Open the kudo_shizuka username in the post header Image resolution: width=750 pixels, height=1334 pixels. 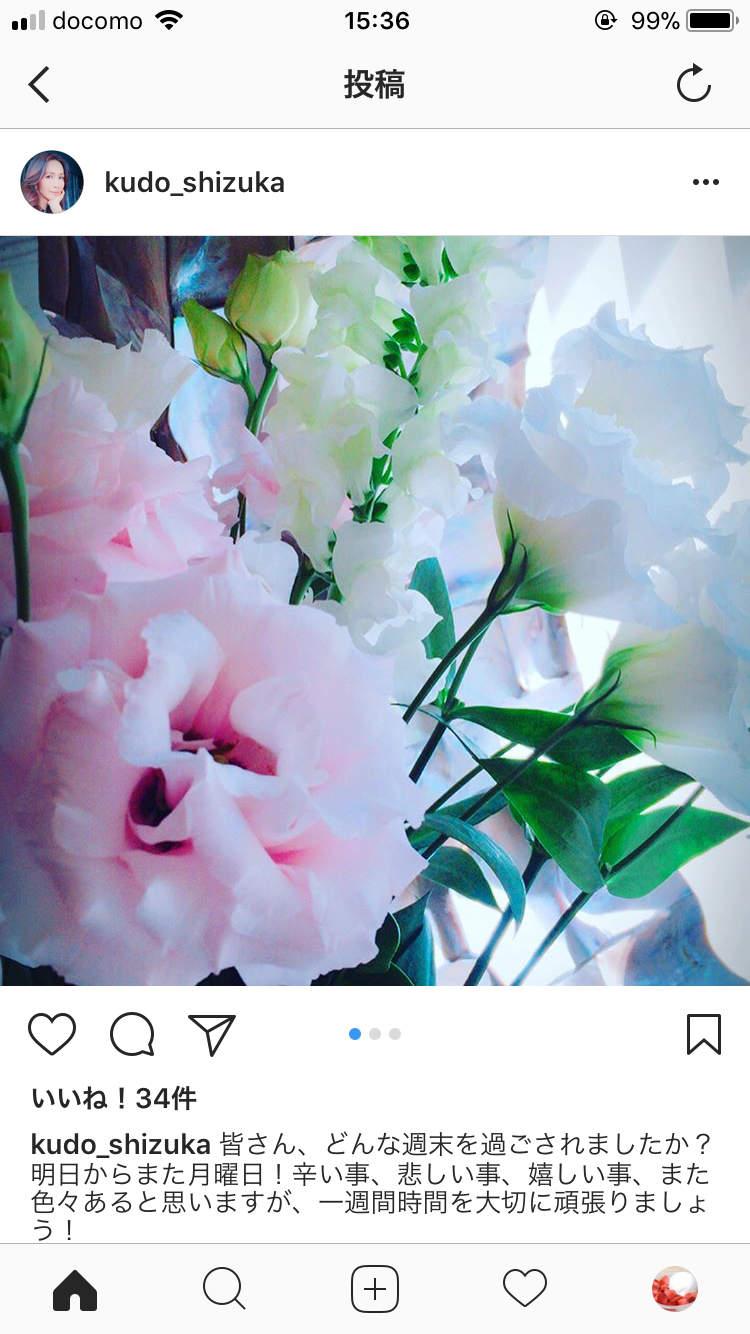(x=194, y=183)
